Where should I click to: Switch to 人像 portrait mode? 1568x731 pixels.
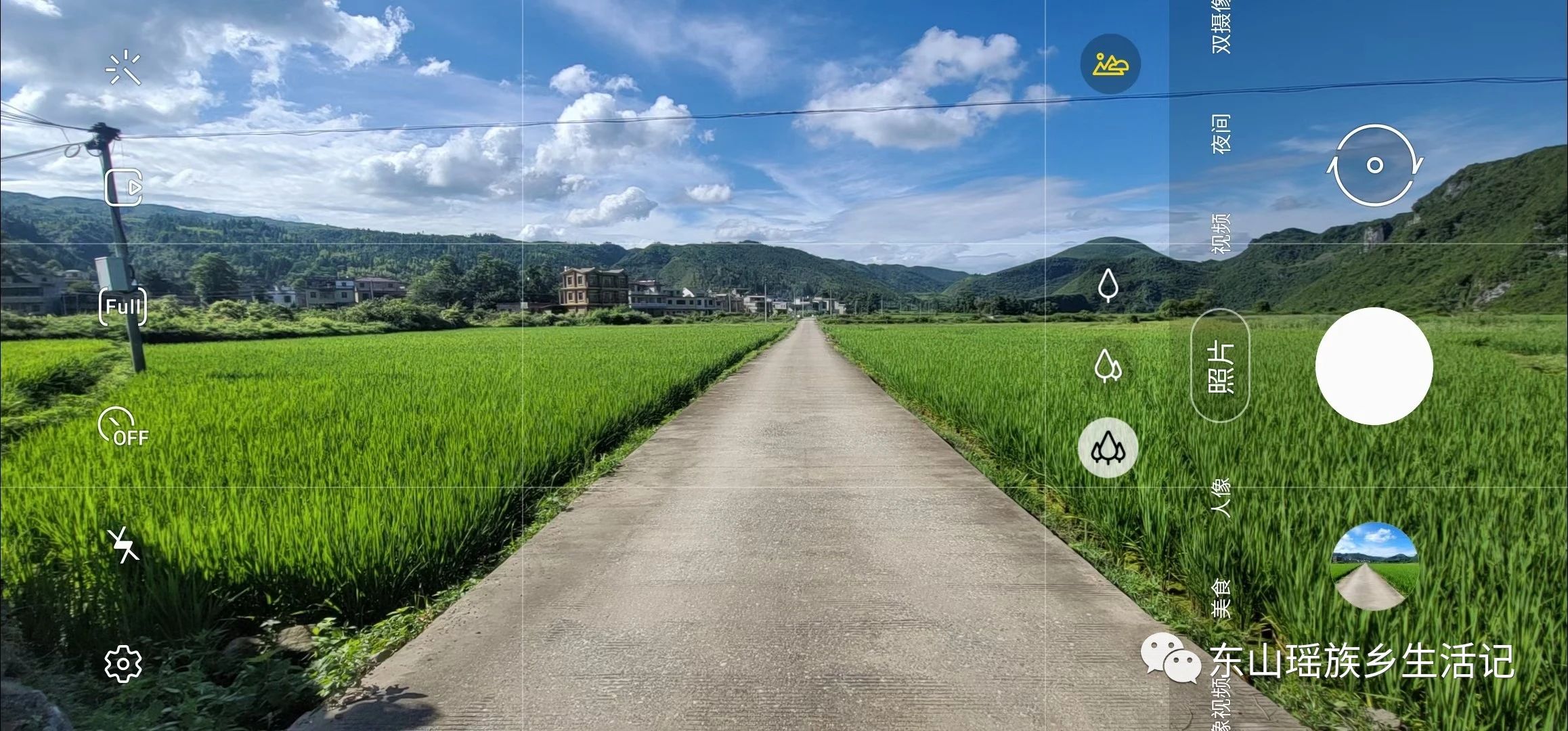[x=1221, y=499]
